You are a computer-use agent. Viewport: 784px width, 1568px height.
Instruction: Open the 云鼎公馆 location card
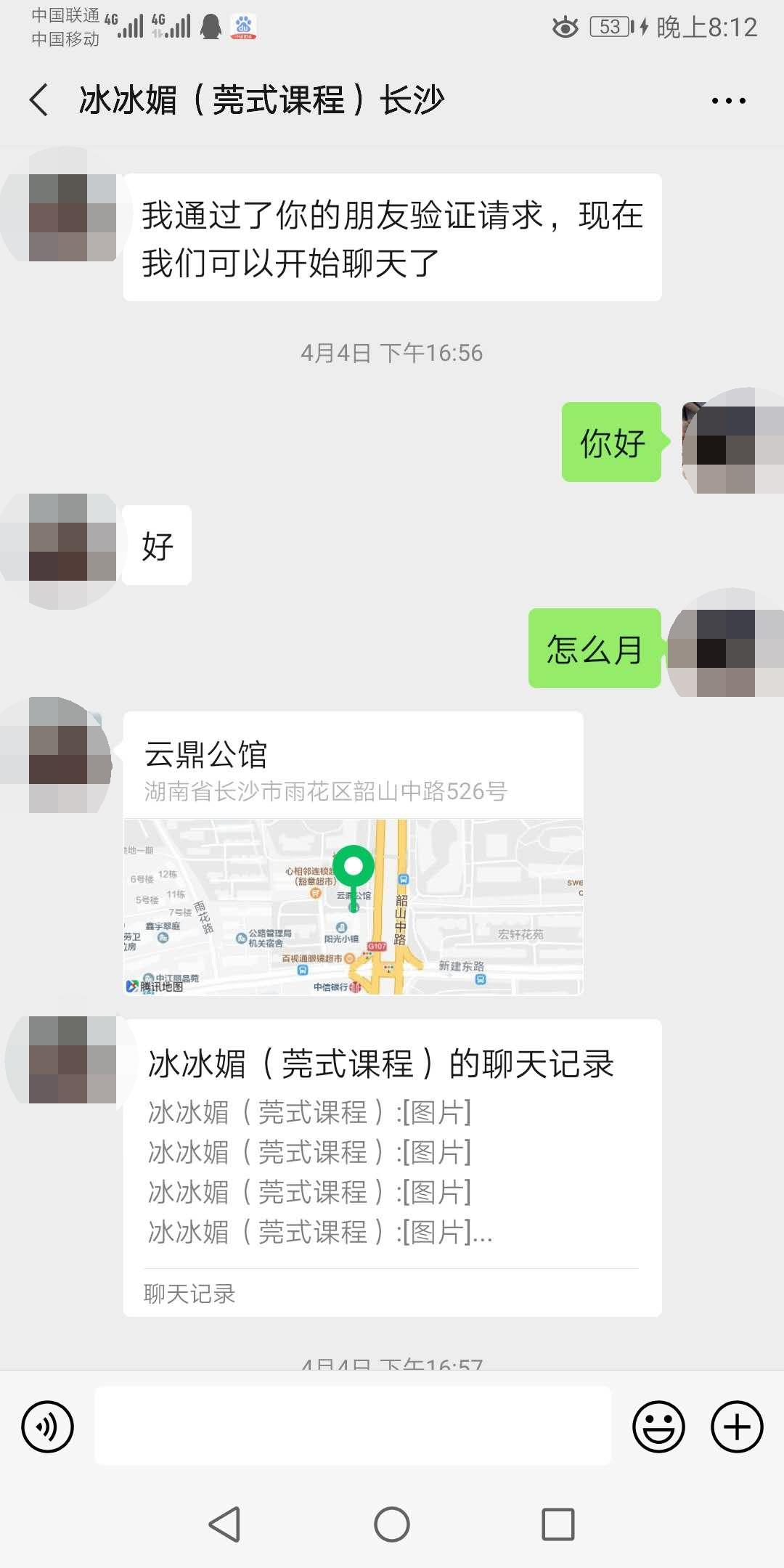[353, 852]
